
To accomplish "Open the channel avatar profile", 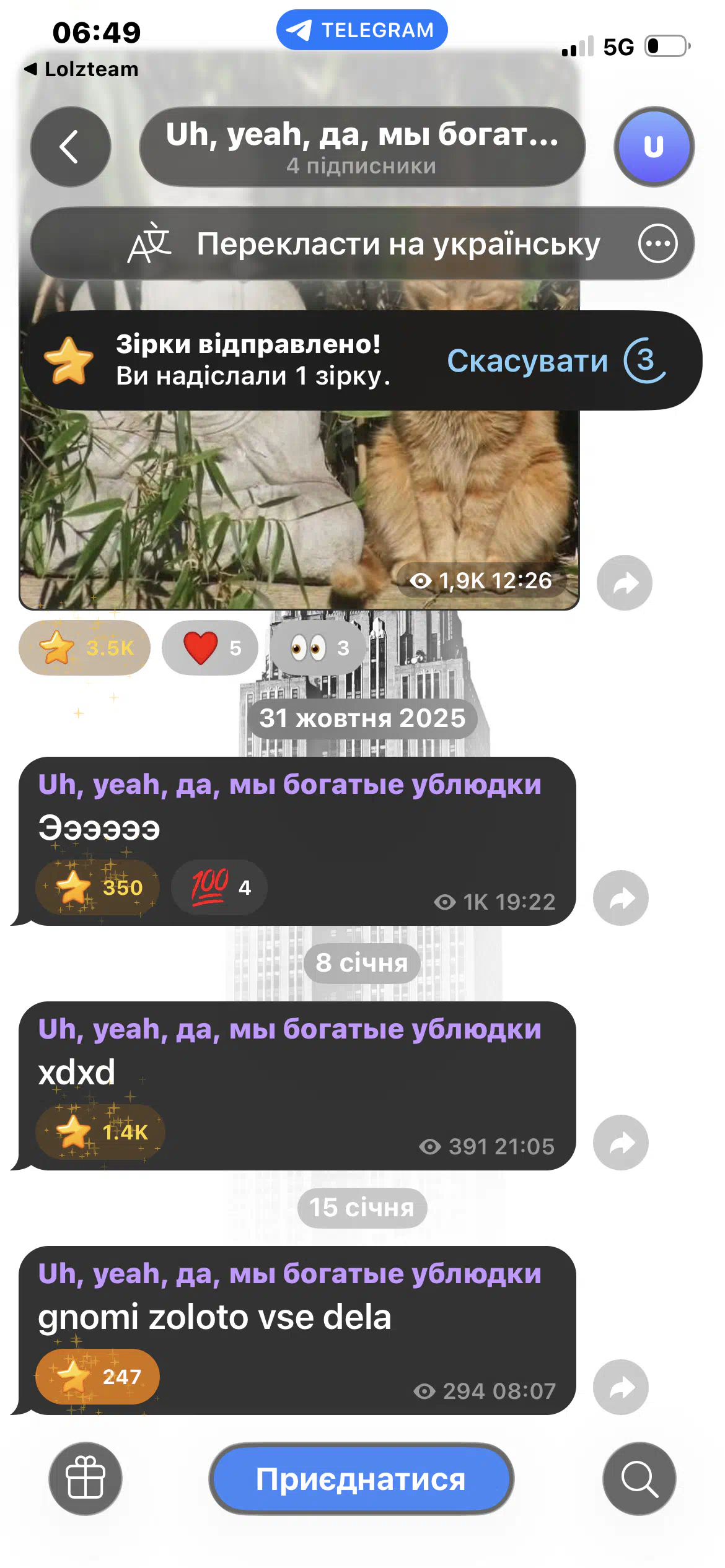I will click(653, 147).
